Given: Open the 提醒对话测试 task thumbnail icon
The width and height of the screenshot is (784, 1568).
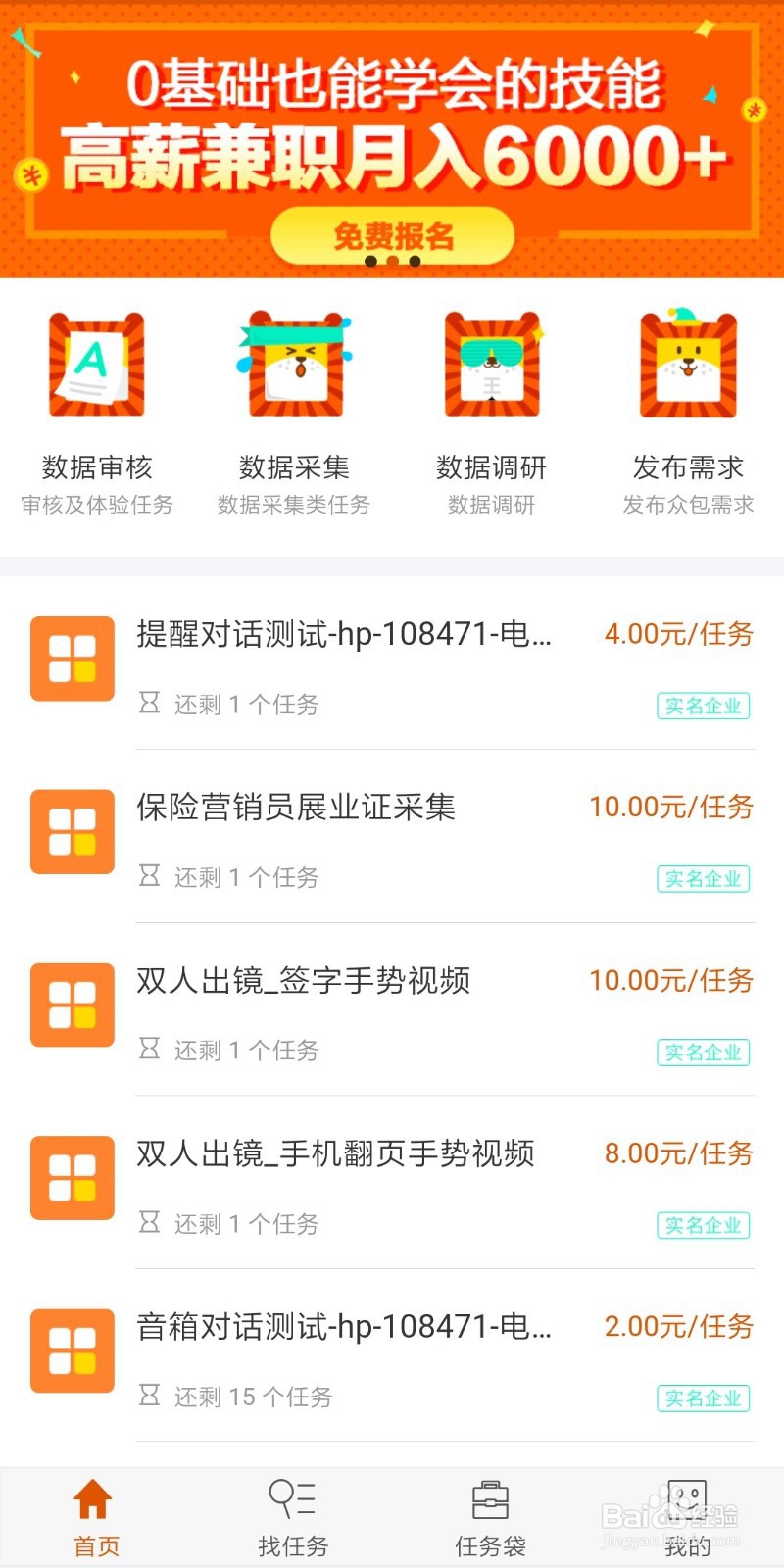Looking at the screenshot, I should (72, 659).
